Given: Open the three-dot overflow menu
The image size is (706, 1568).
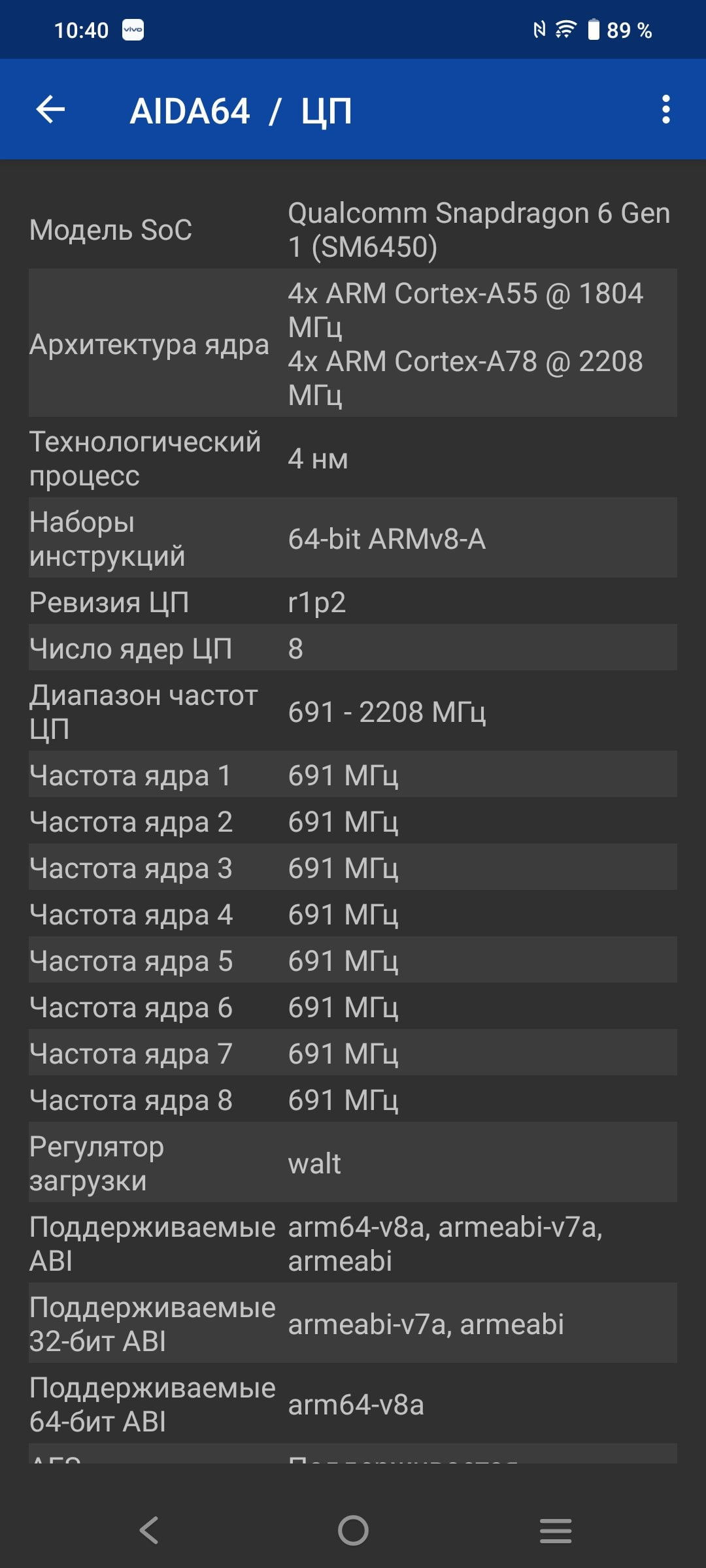Looking at the screenshot, I should coord(665,109).
